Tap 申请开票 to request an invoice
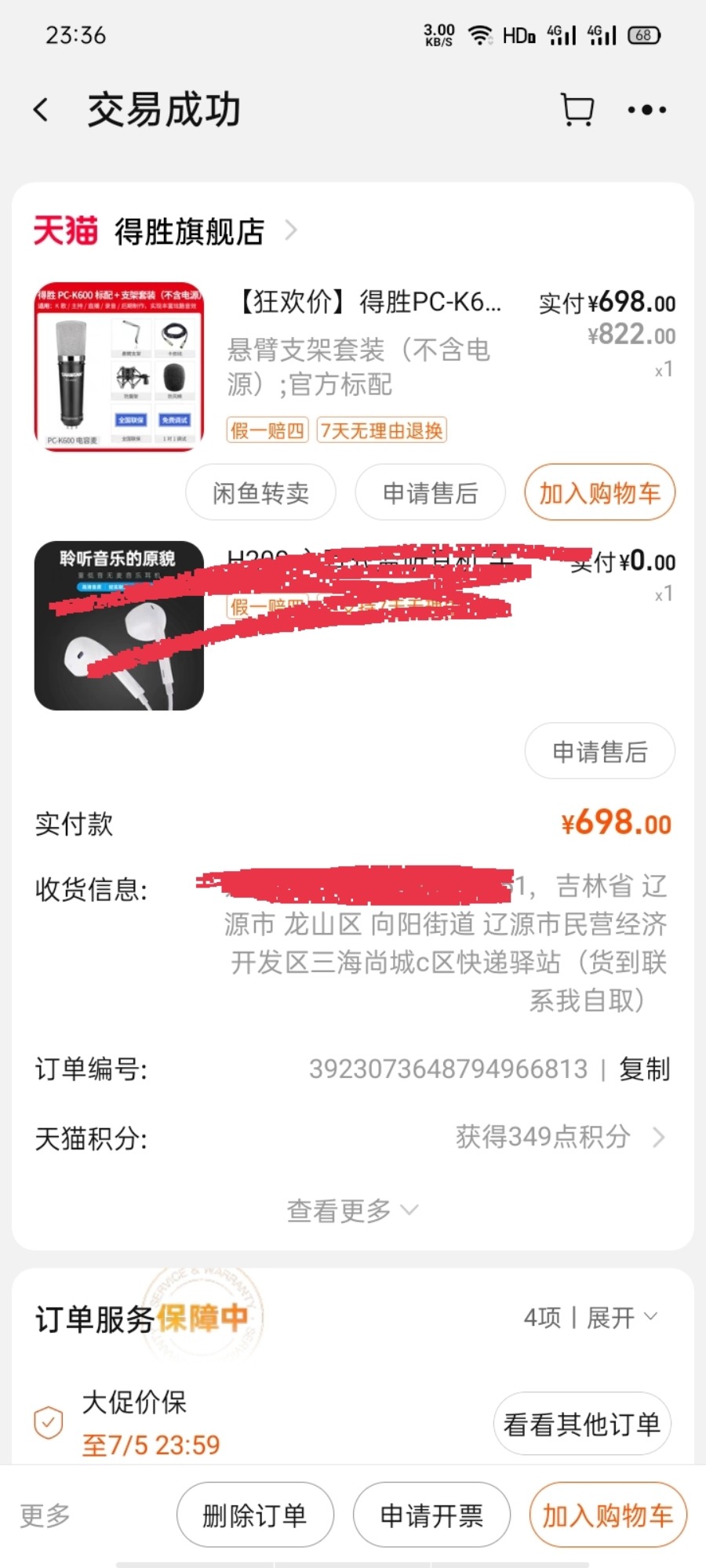This screenshot has height=1568, width=706. click(x=431, y=1515)
